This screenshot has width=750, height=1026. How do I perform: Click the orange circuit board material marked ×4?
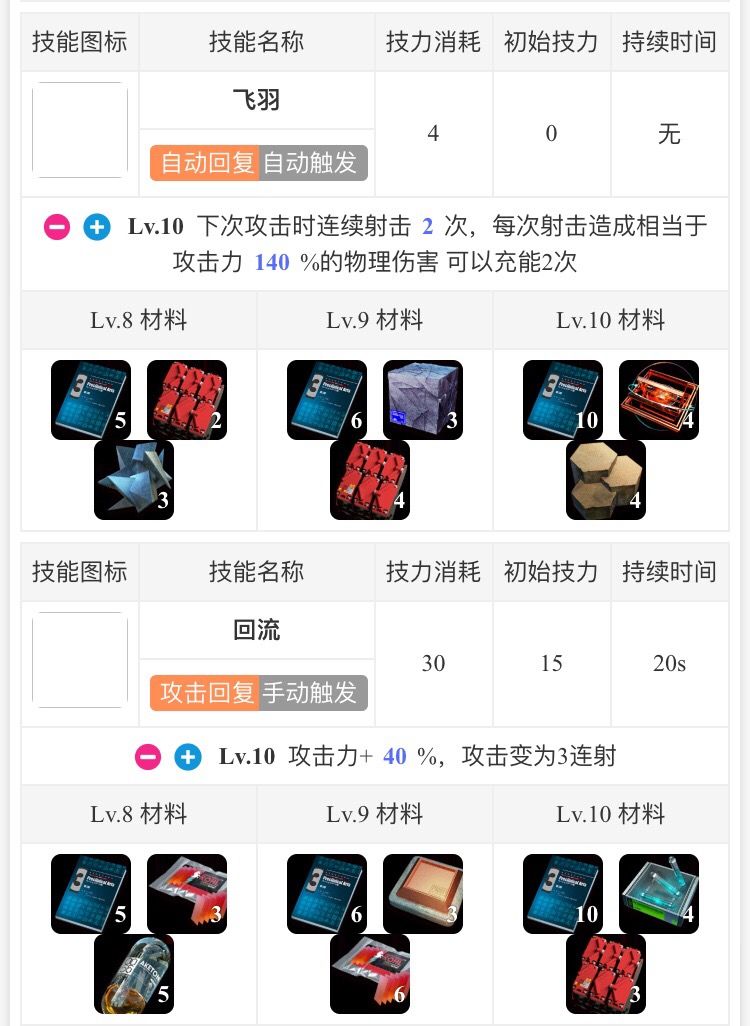tap(659, 399)
